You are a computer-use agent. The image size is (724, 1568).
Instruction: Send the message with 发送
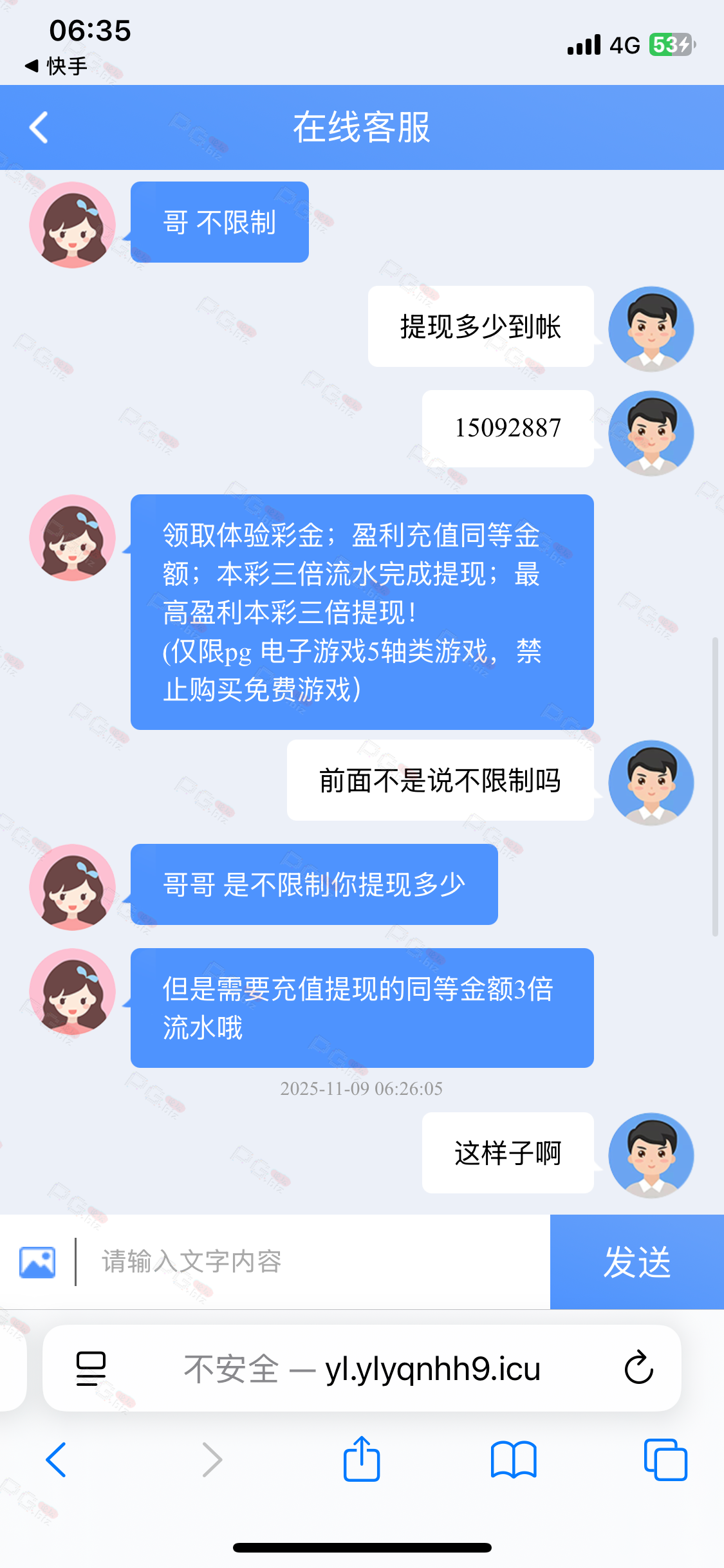[636, 1262]
